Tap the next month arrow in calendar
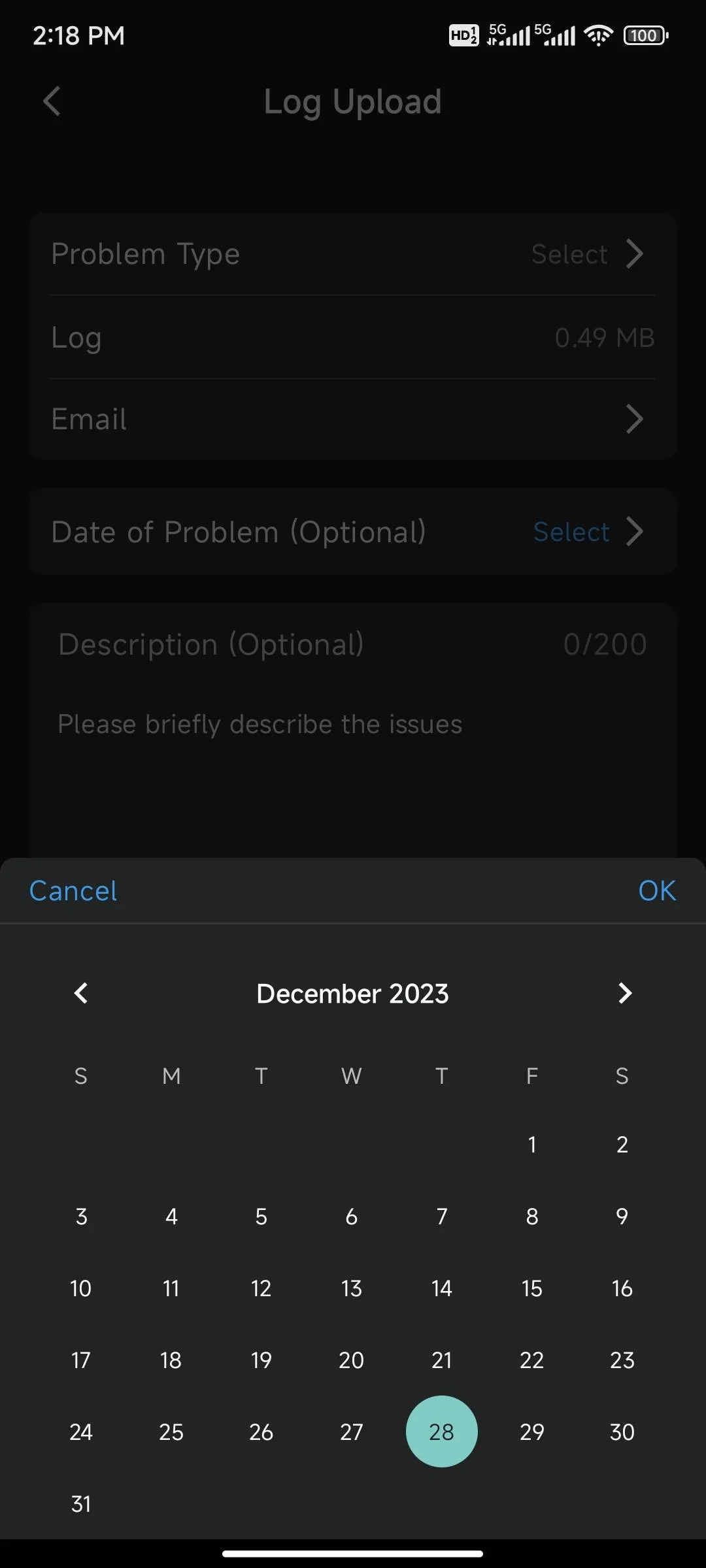706x1568 pixels. [625, 993]
